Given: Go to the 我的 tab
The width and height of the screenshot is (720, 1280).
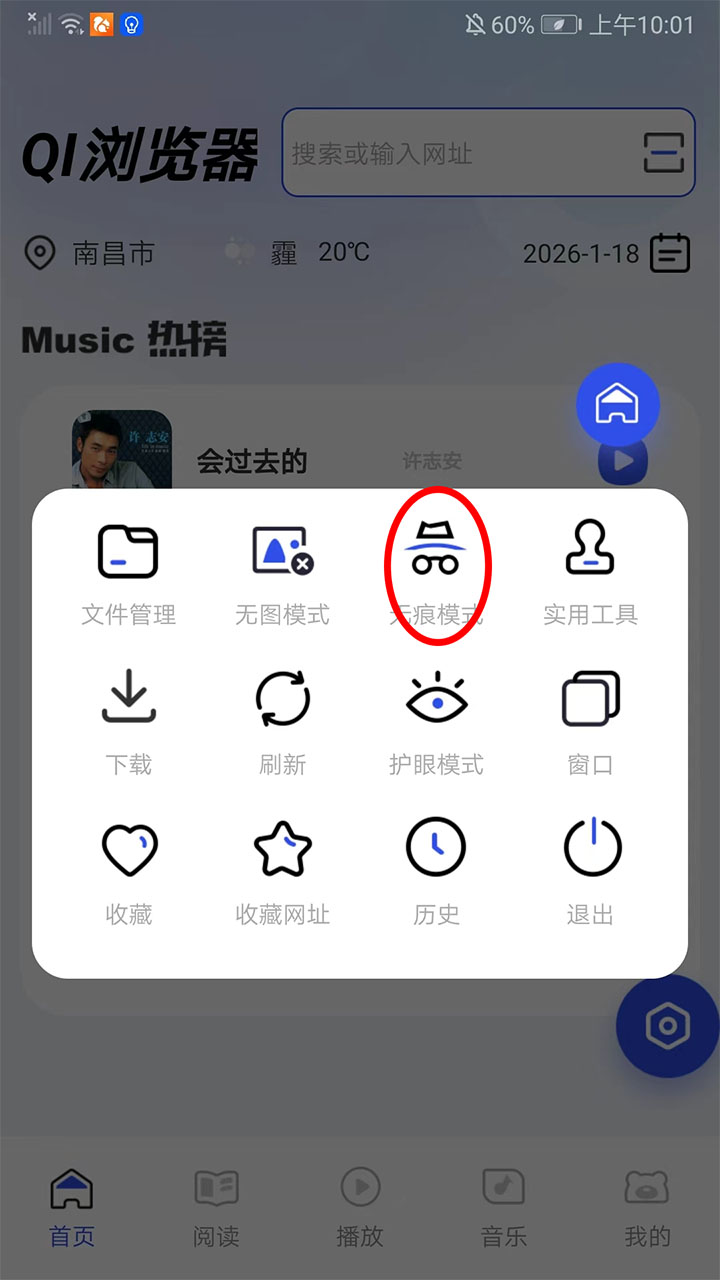Looking at the screenshot, I should click(x=647, y=1208).
